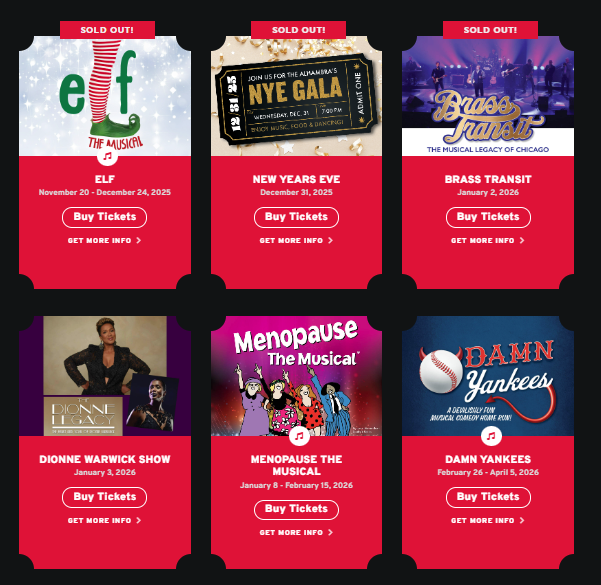Image resolution: width=601 pixels, height=585 pixels.
Task: Get more info on New Years Eve
Action: (297, 241)
